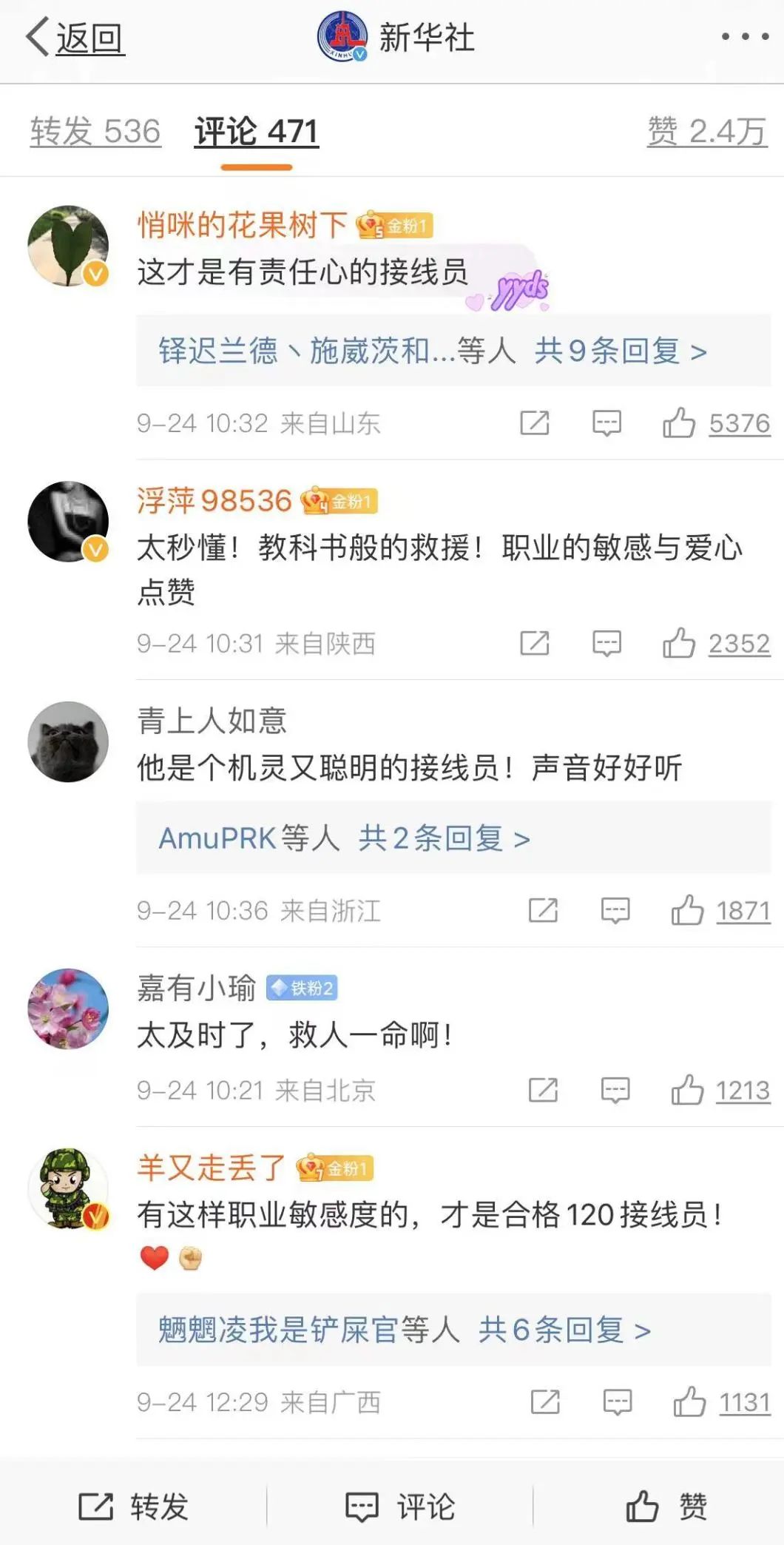Reply to 浮萍98536's comment
Image resolution: width=784 pixels, height=1545 pixels.
click(x=606, y=644)
